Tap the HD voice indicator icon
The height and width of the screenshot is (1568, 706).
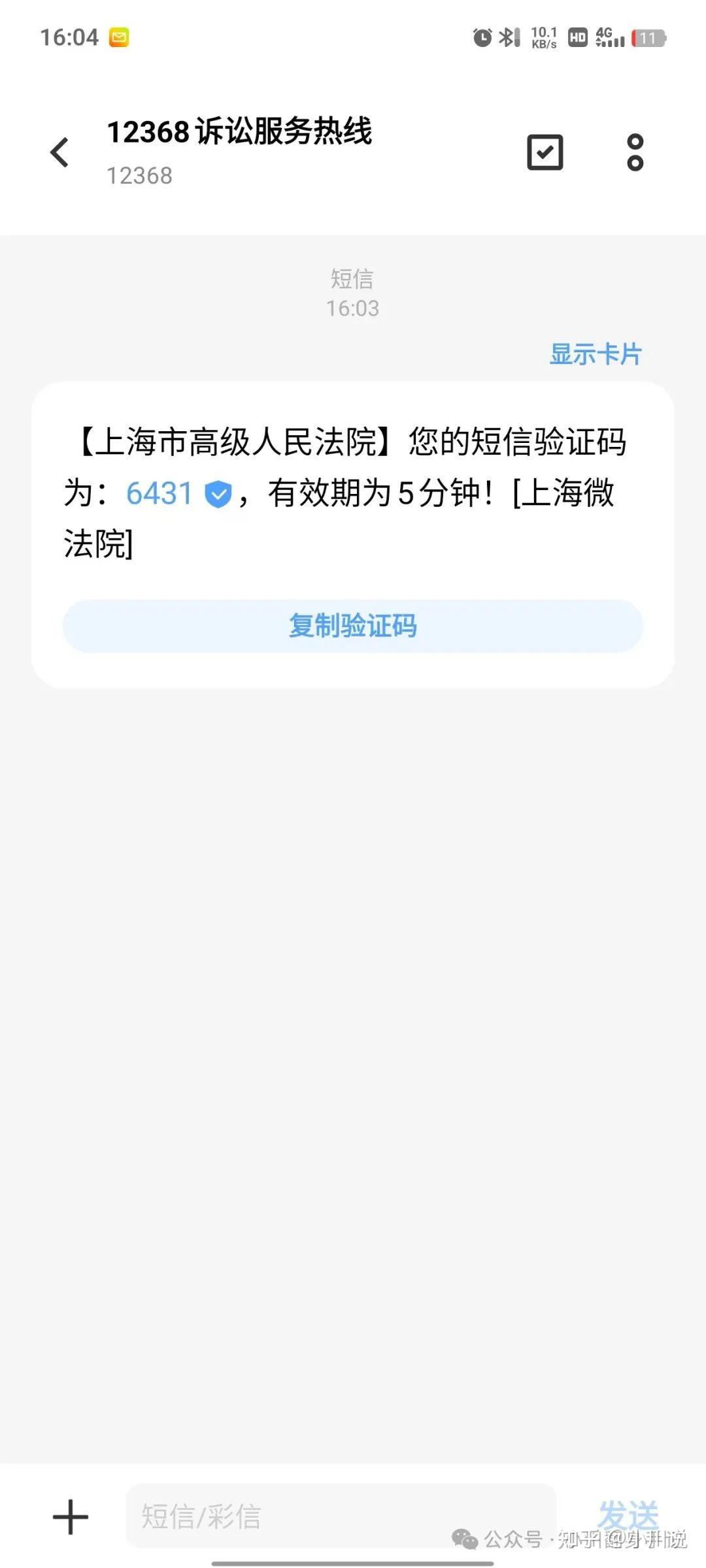[x=578, y=39]
